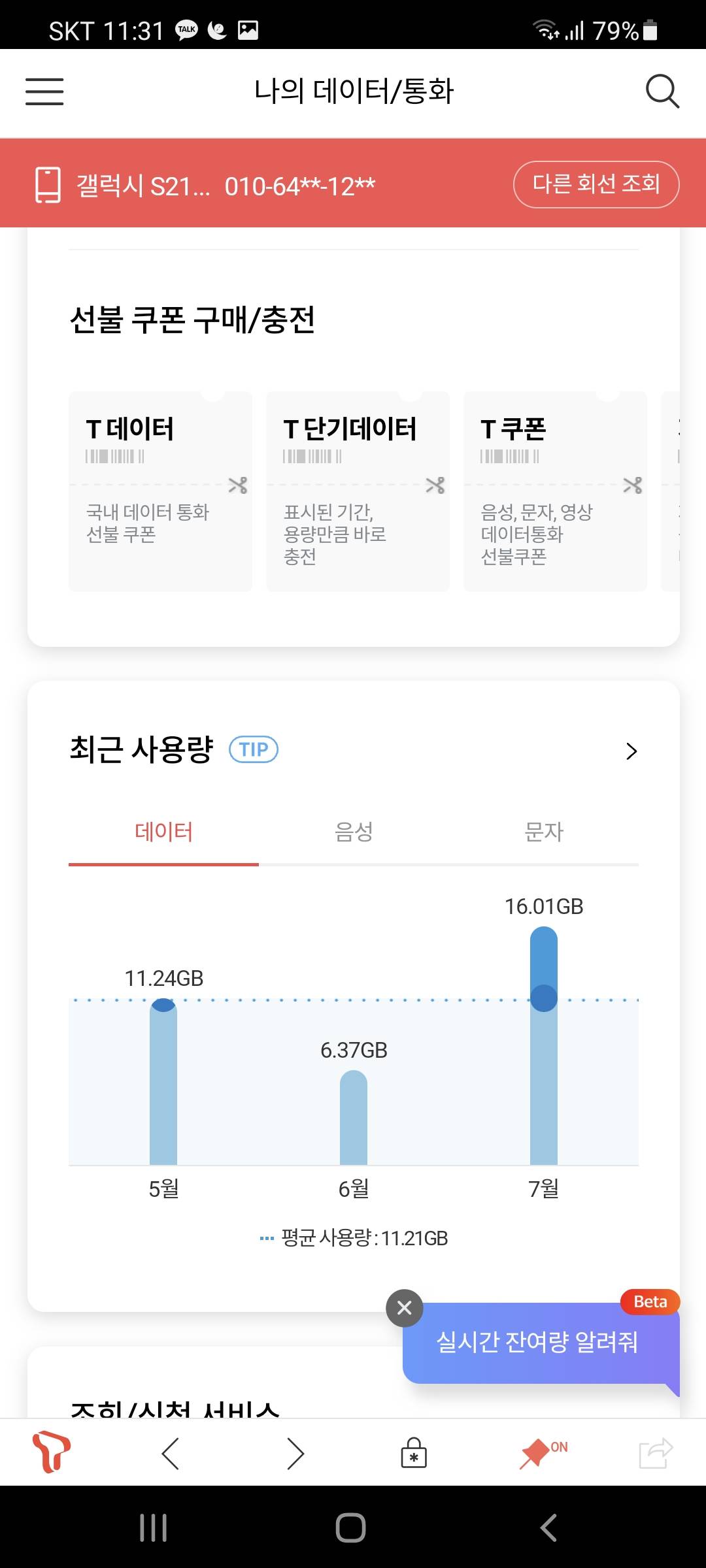The height and width of the screenshot is (1568, 706).
Task: Tap the system home button
Action: point(351,1527)
